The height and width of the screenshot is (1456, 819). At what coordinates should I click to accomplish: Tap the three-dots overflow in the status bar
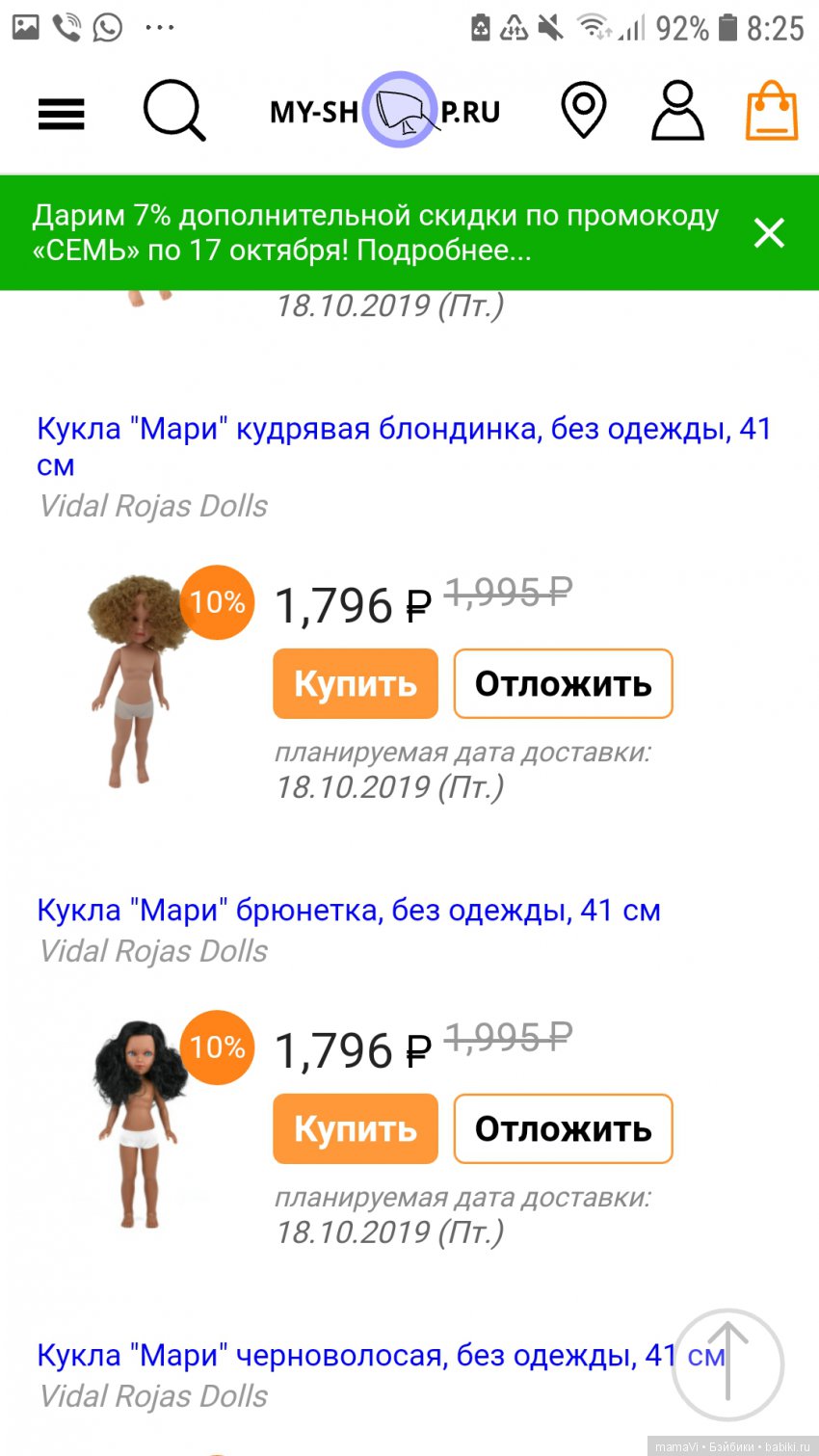(159, 27)
